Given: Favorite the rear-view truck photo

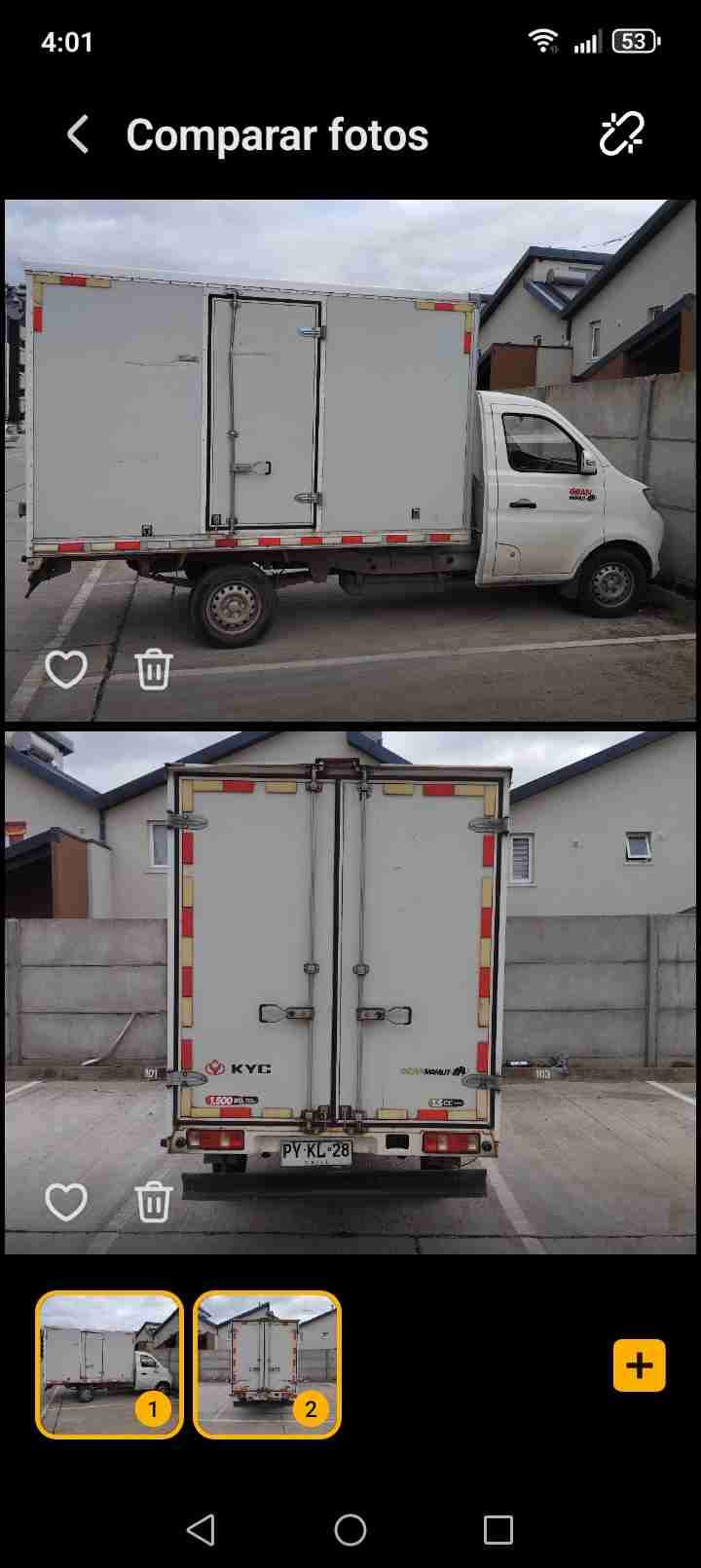Looking at the screenshot, I should pos(66,1202).
